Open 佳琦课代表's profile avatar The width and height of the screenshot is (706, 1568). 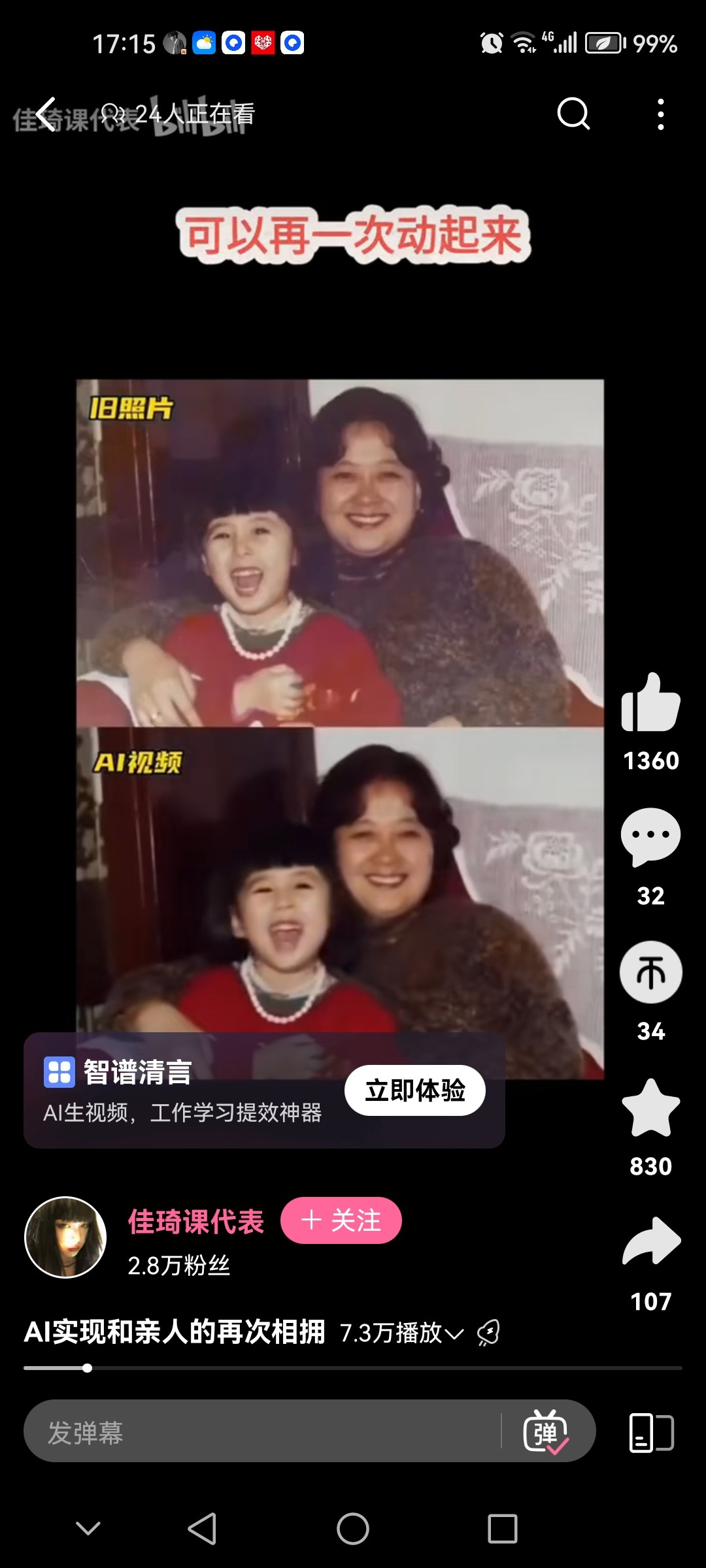pos(65,1237)
